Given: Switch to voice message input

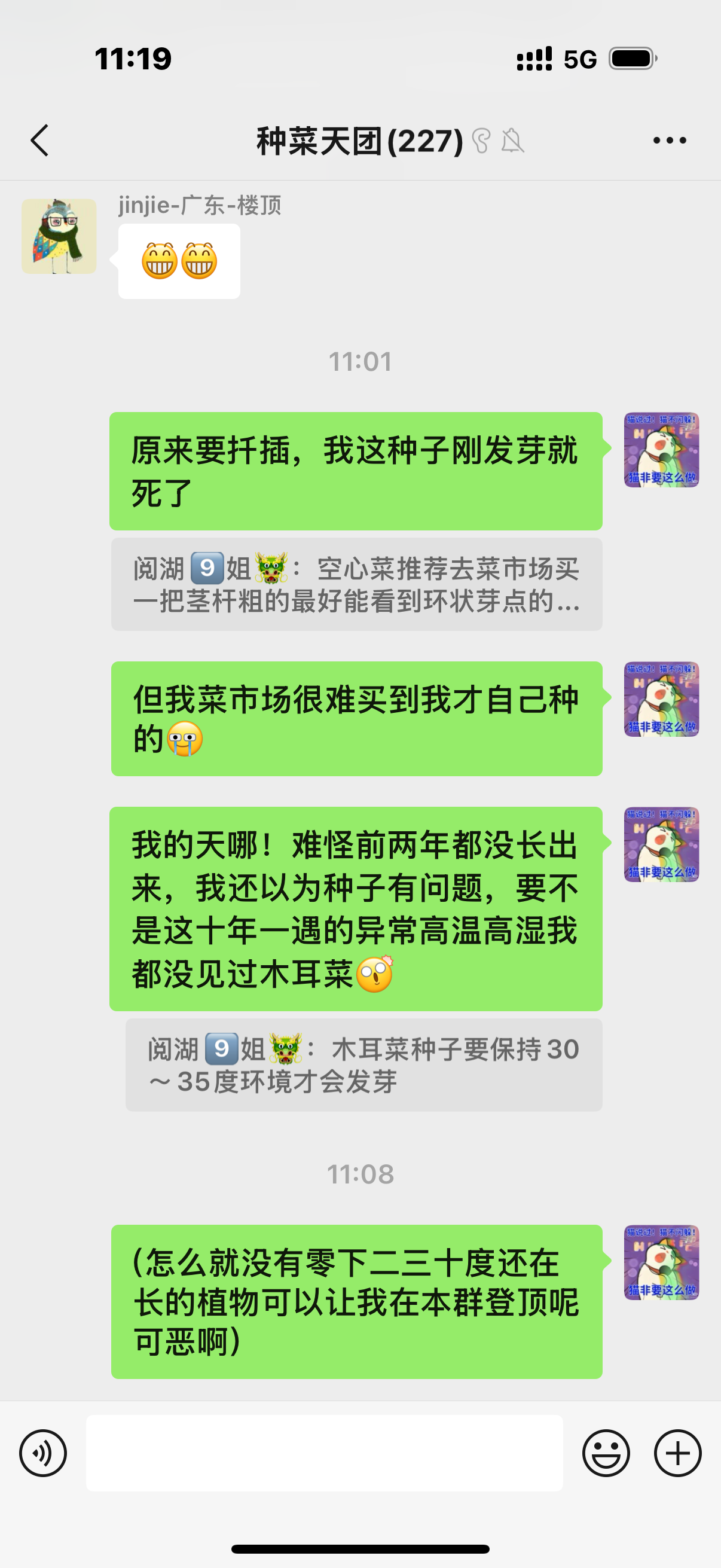Looking at the screenshot, I should click(42, 1453).
